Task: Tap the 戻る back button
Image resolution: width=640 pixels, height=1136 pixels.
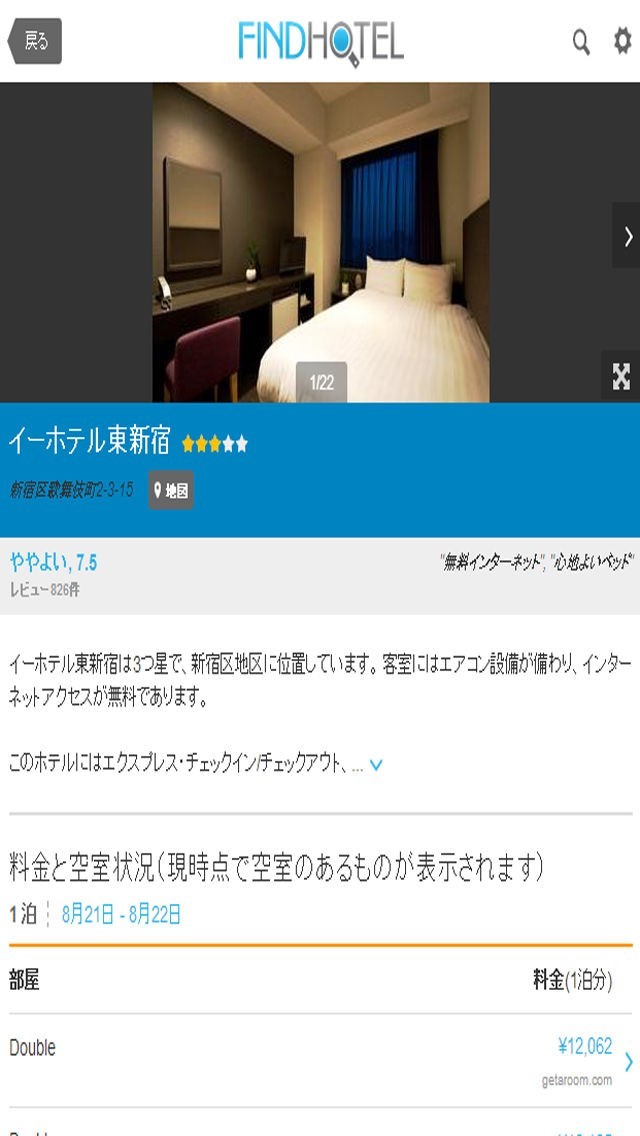Action: (x=35, y=42)
